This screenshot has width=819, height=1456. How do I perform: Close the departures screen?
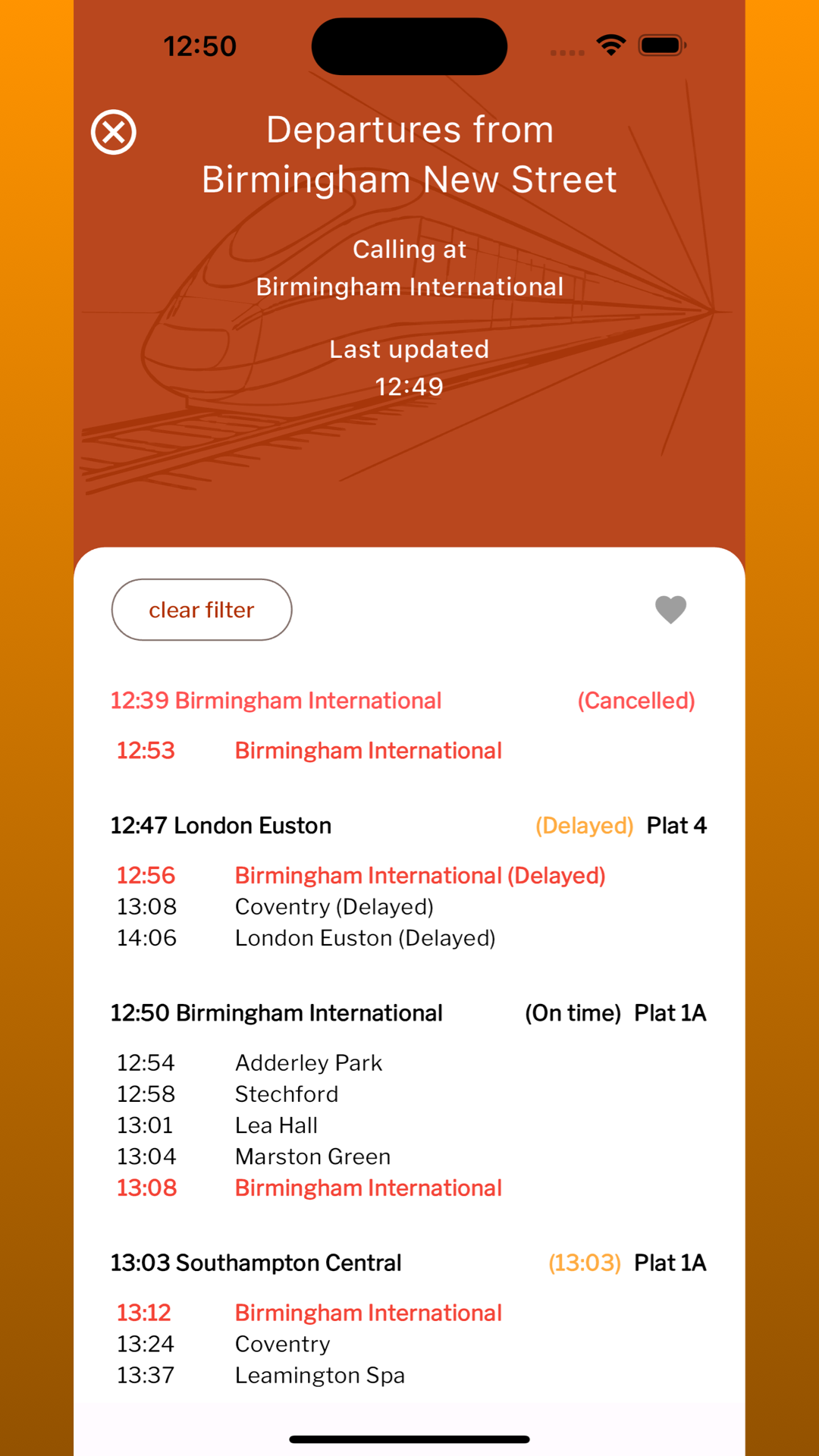(114, 132)
